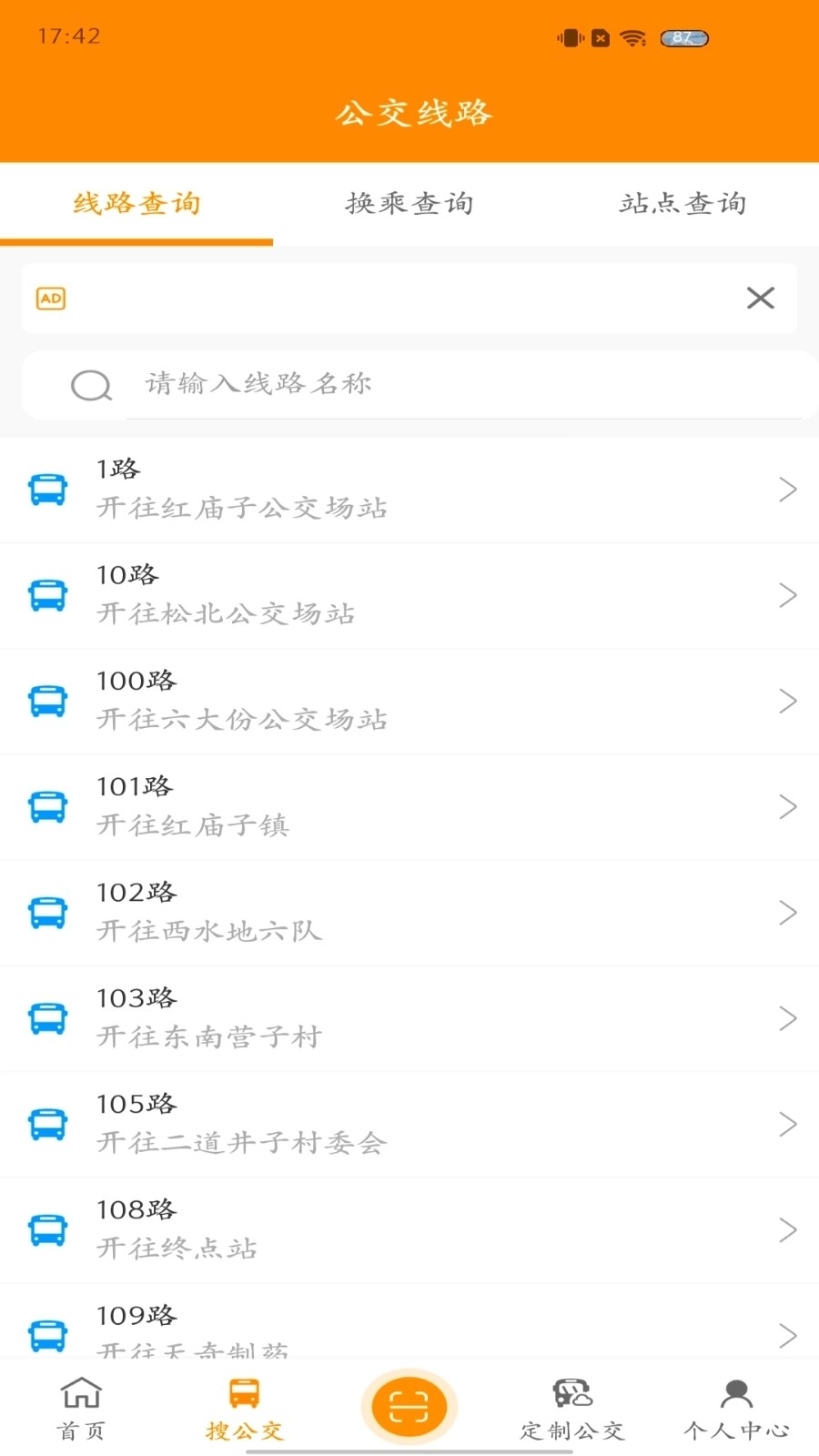819x1456 pixels.
Task: Tap the 请输入线路名称 search field
Action: tap(409, 385)
